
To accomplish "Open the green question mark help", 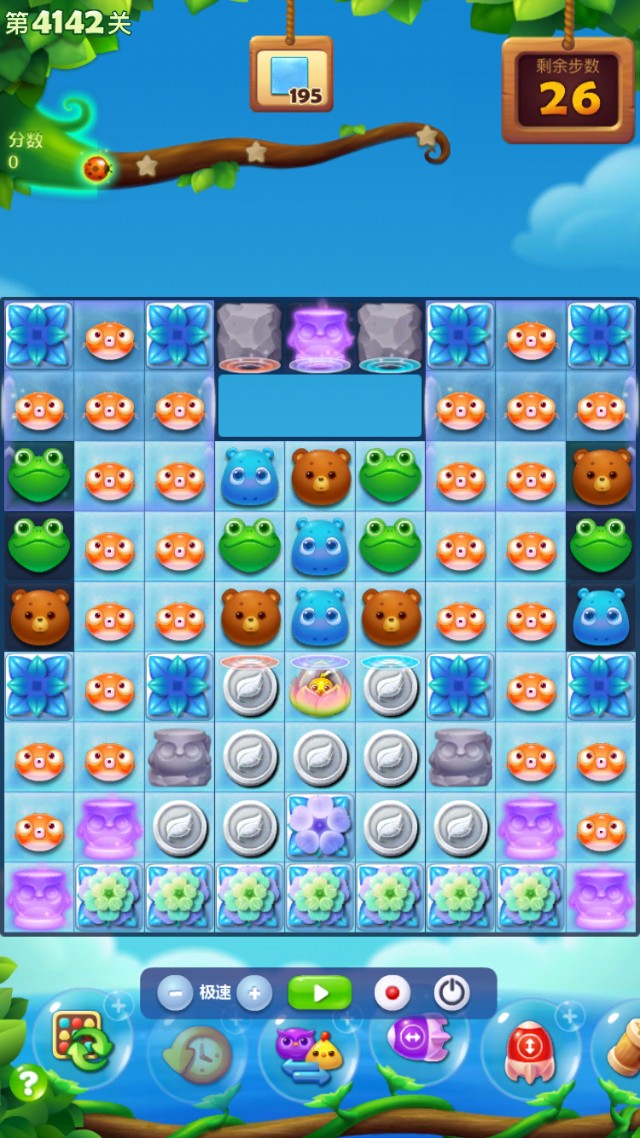I will pyautogui.click(x=28, y=1083).
